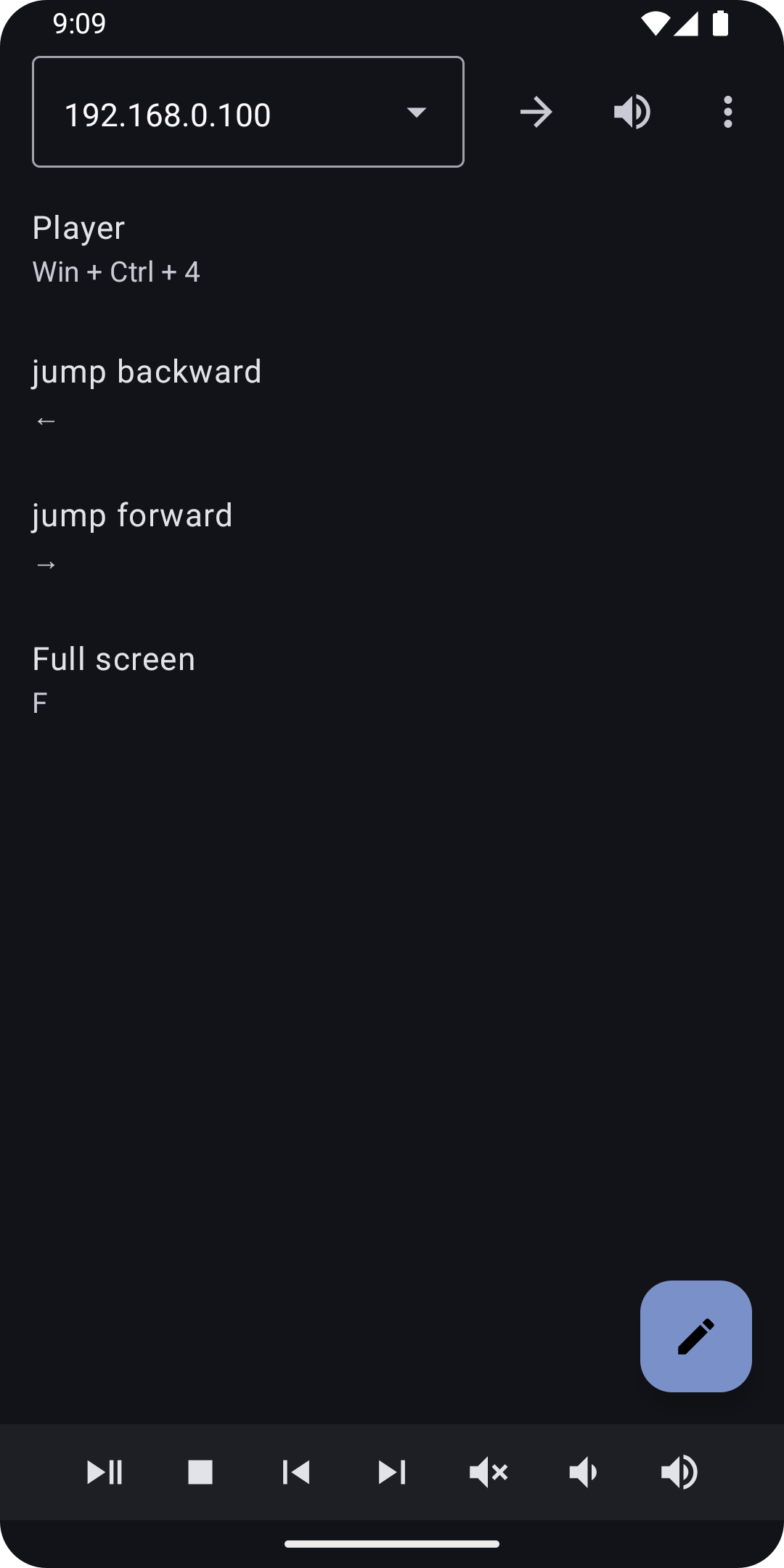Screen dimensions: 784x1568
Task: Stop playback with the square button
Action: pyautogui.click(x=200, y=1472)
